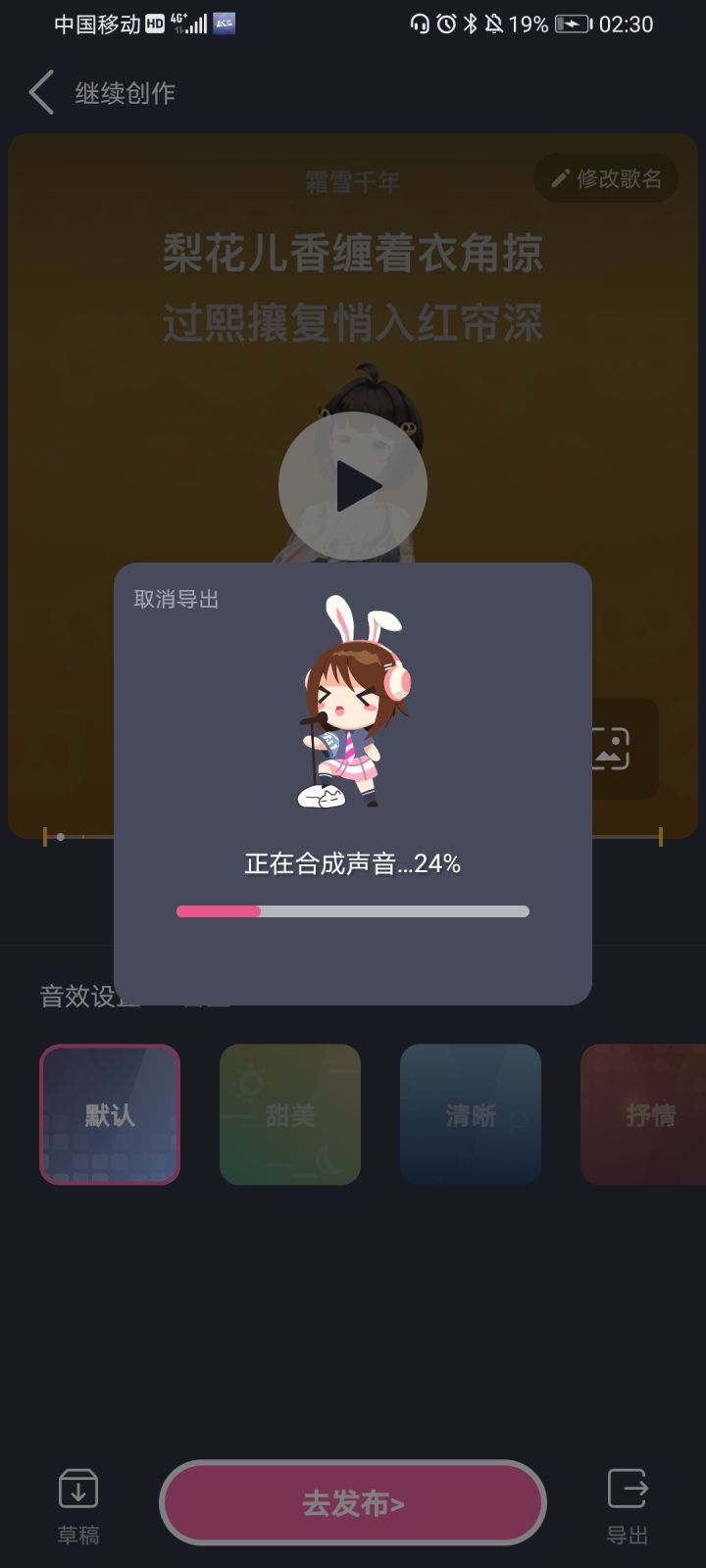706x1568 pixels.
Task: Reselect the 默认 sound effect preset
Action: (x=110, y=1114)
